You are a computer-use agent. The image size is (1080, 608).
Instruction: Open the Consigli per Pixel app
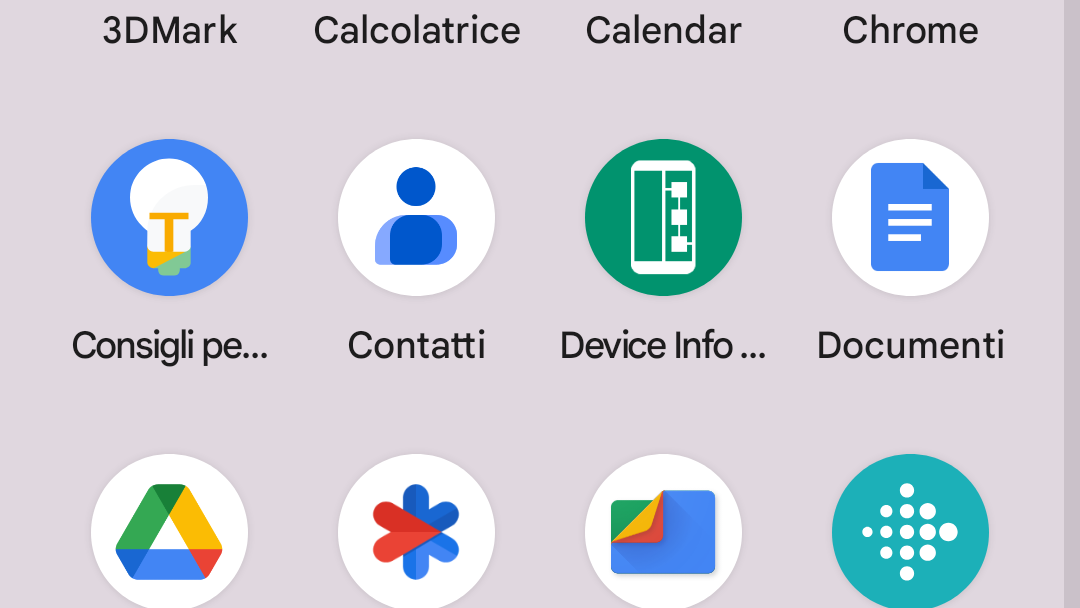point(169,218)
